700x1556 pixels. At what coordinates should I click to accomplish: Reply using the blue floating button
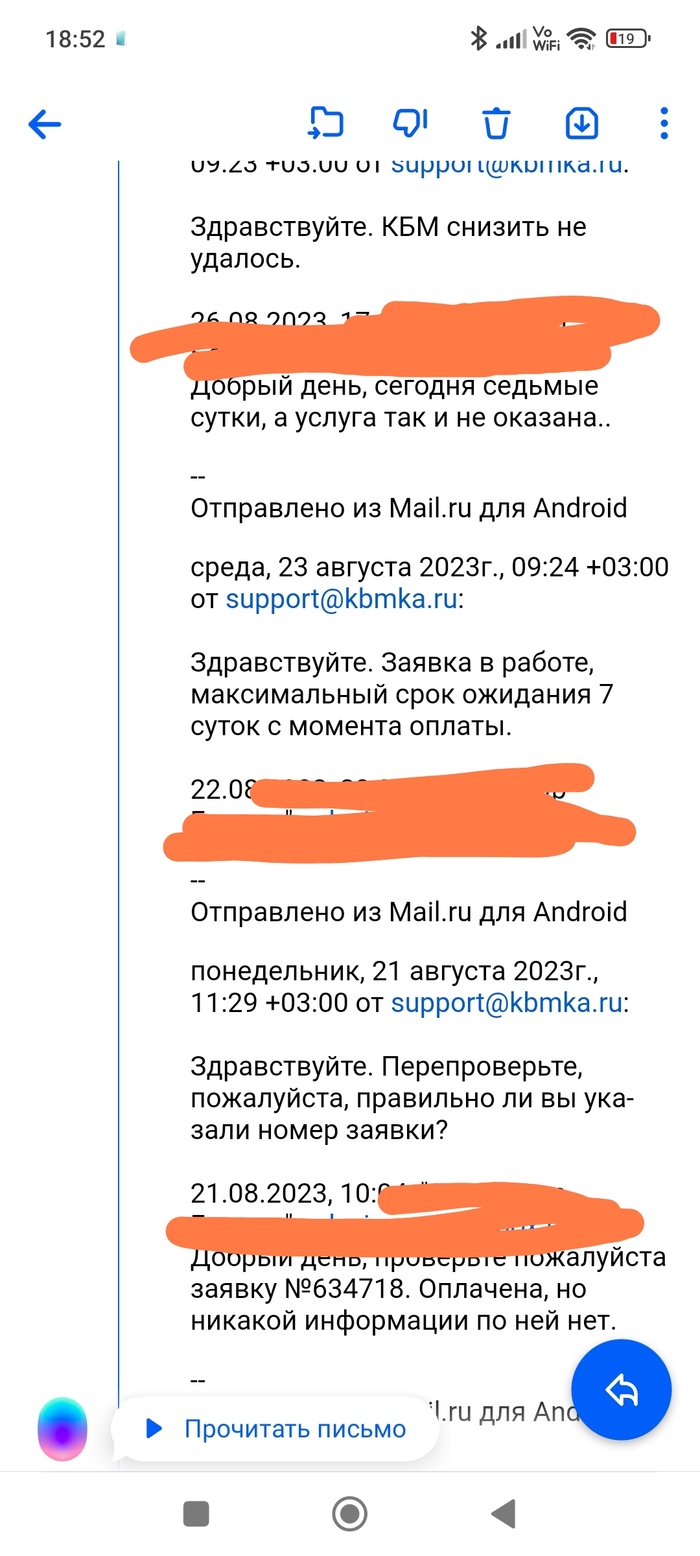pyautogui.click(x=621, y=1389)
